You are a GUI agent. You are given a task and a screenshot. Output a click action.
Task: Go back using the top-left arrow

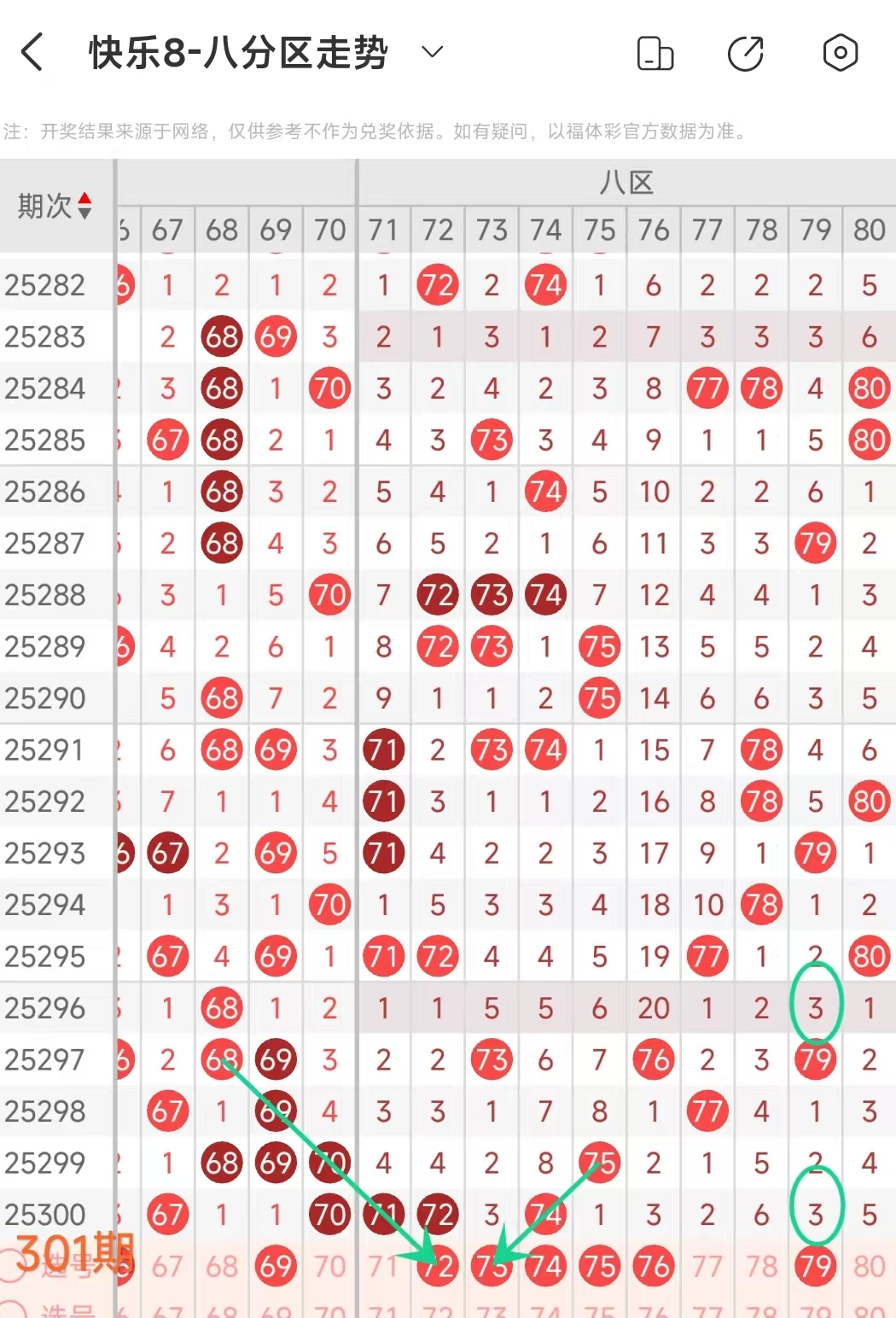pyautogui.click(x=32, y=52)
